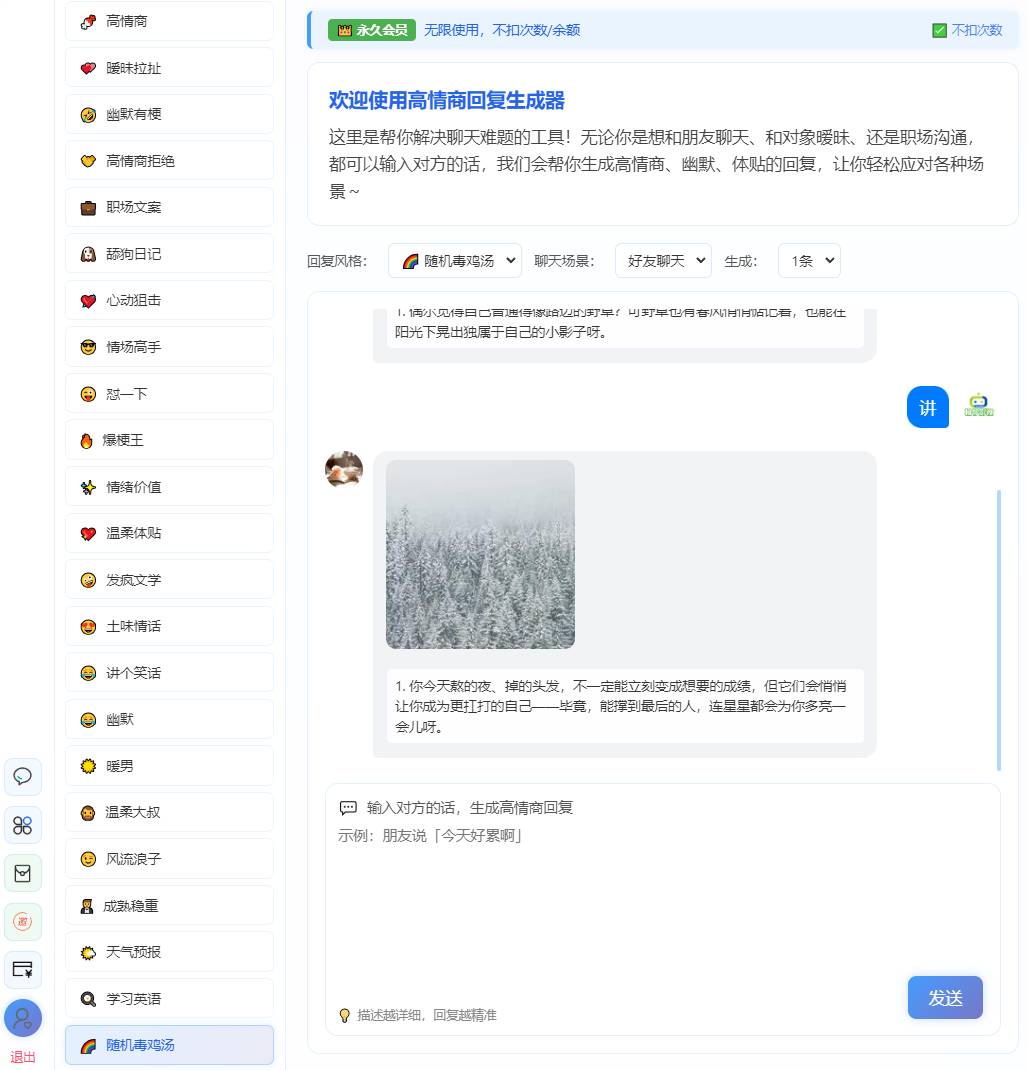This screenshot has width=1028, height=1070.
Task: Open the apps grid icon in the left dock
Action: (23, 825)
